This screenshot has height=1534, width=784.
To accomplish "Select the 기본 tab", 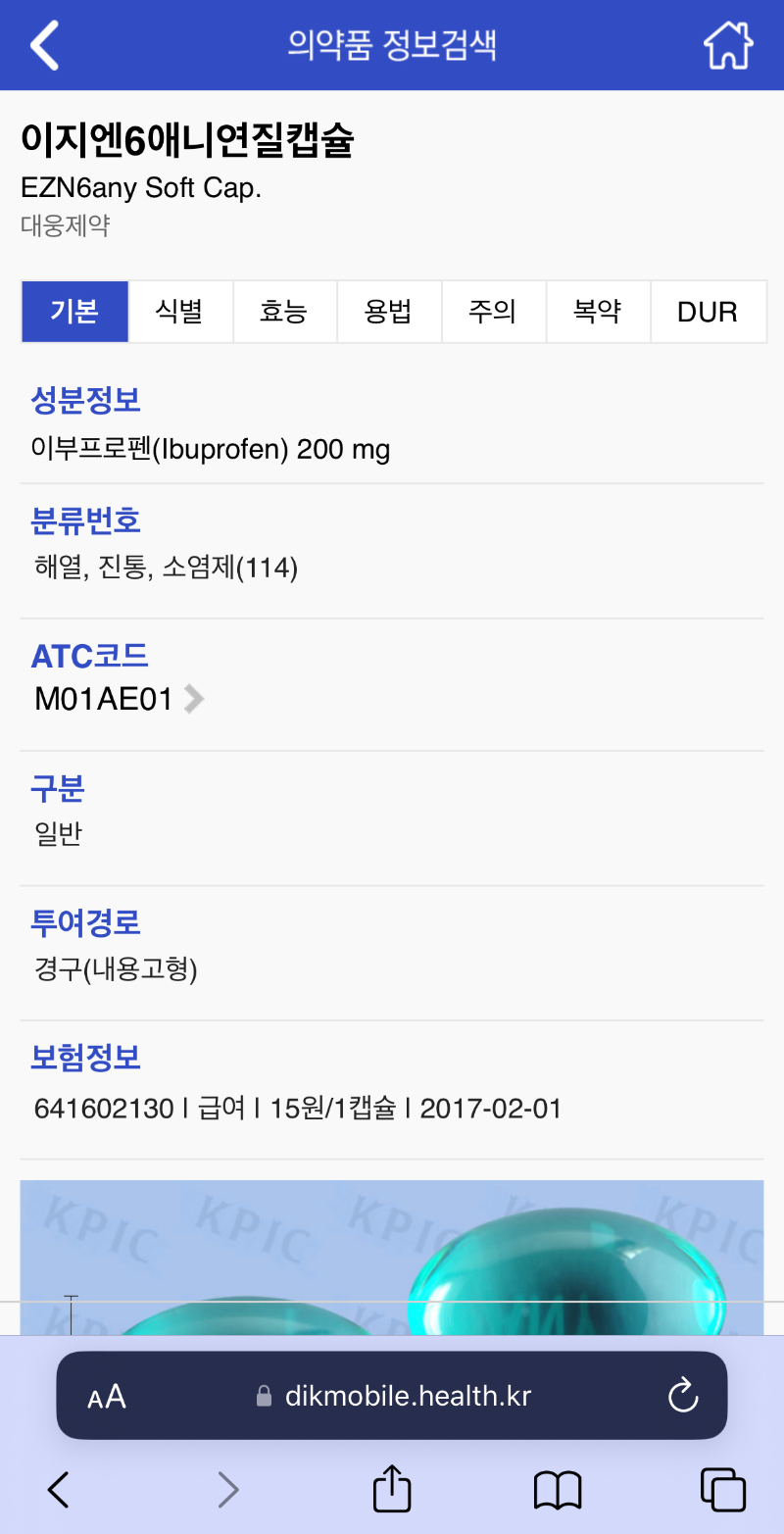I will click(75, 312).
